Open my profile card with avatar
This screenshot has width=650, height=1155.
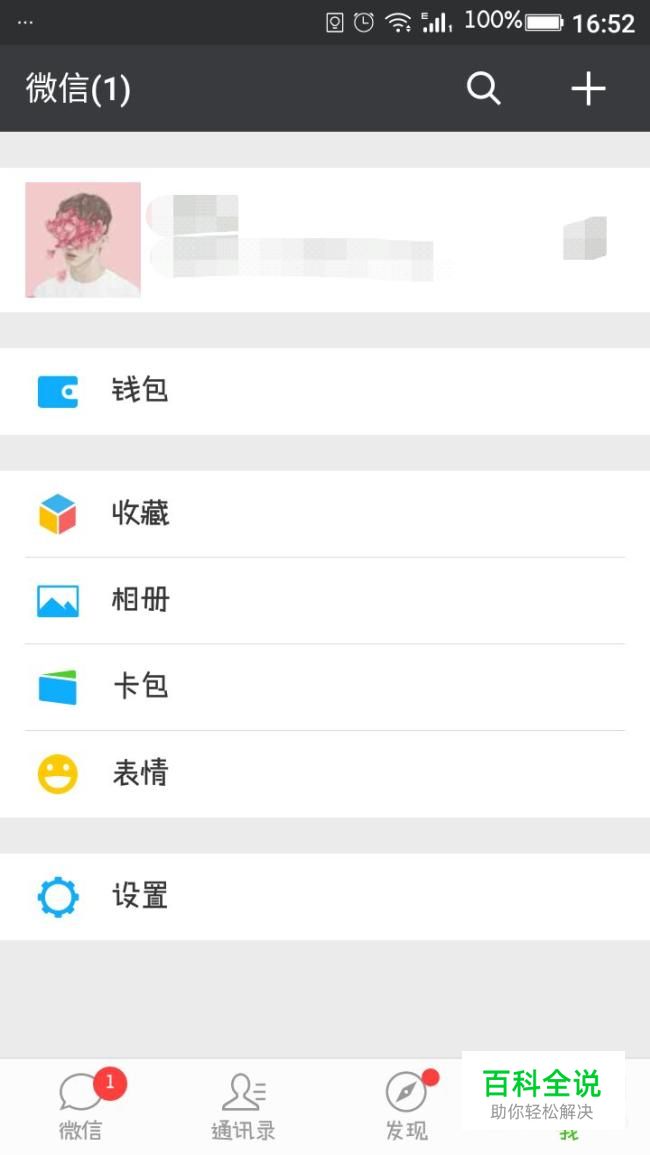click(324, 240)
